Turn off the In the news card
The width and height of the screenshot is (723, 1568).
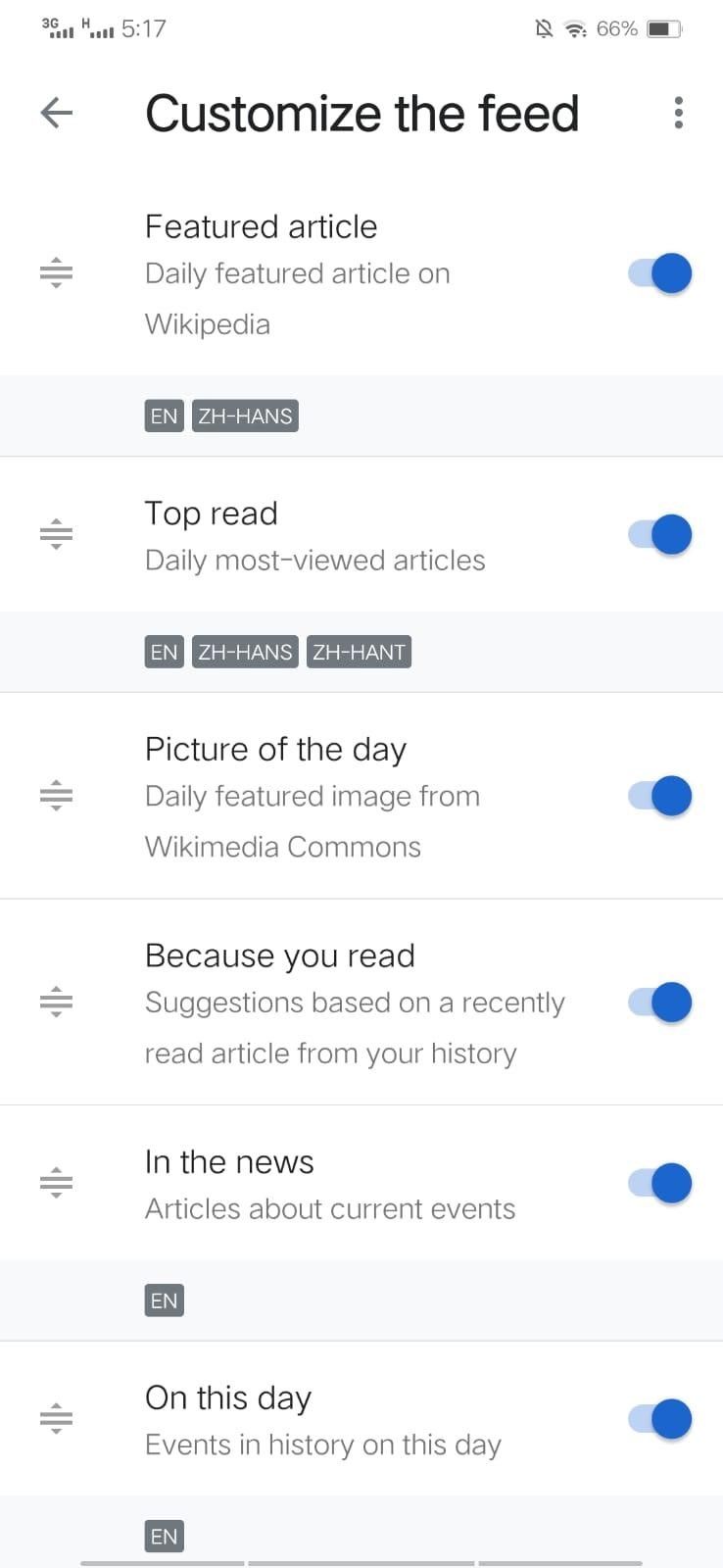(x=657, y=1182)
